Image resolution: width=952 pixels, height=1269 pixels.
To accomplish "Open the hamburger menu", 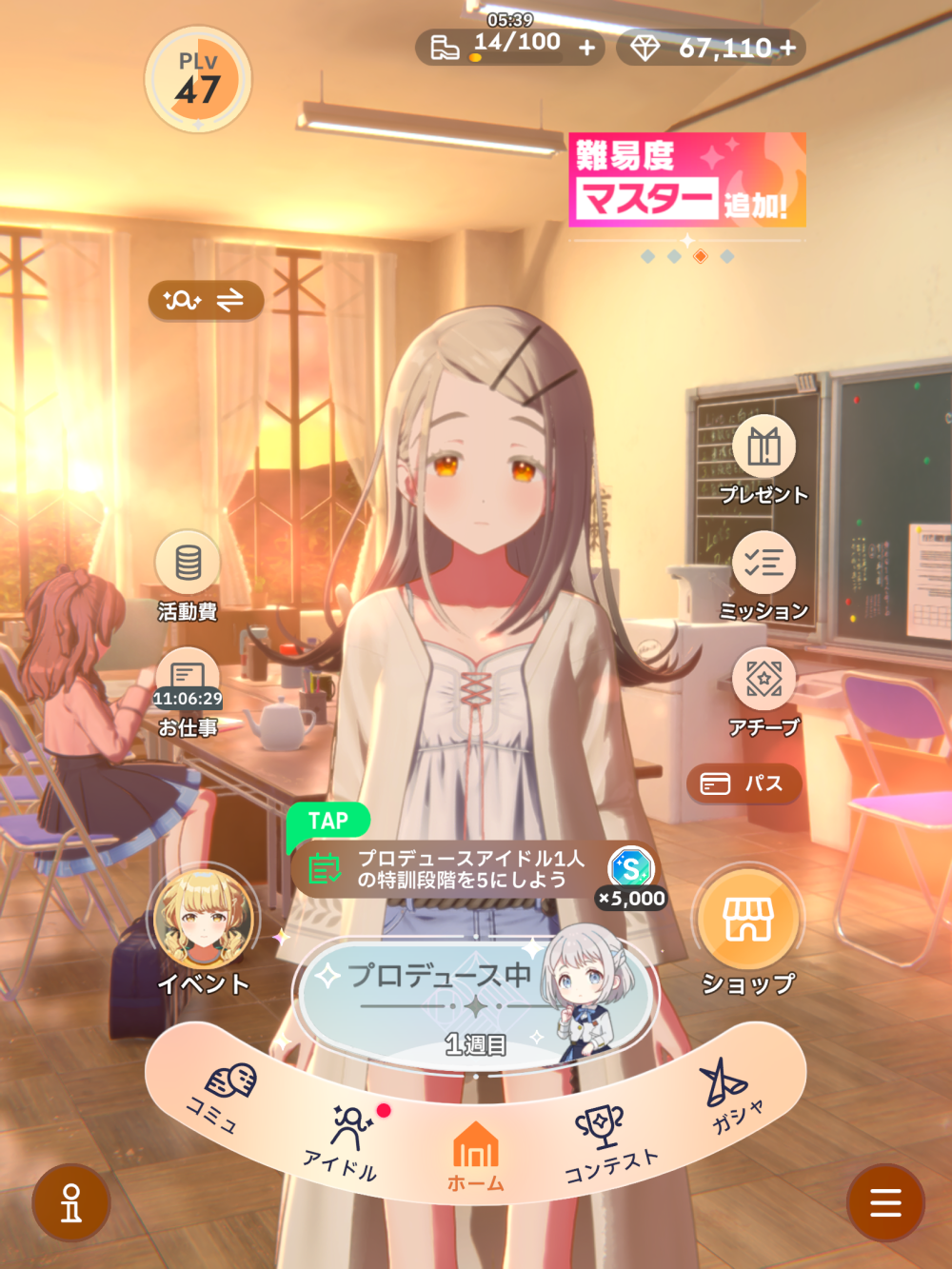I will pos(885,1202).
